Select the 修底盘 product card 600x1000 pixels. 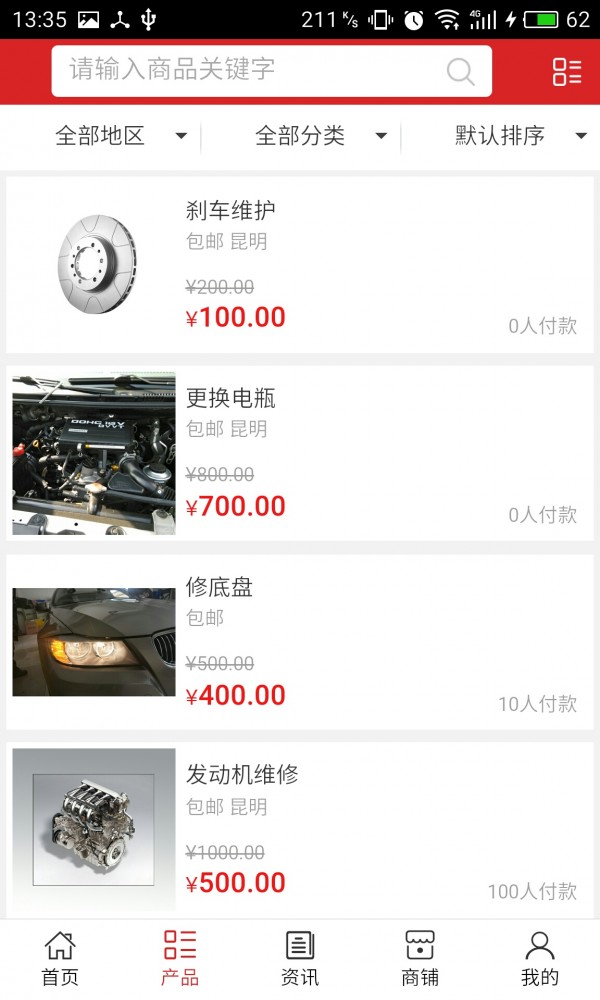(x=300, y=642)
